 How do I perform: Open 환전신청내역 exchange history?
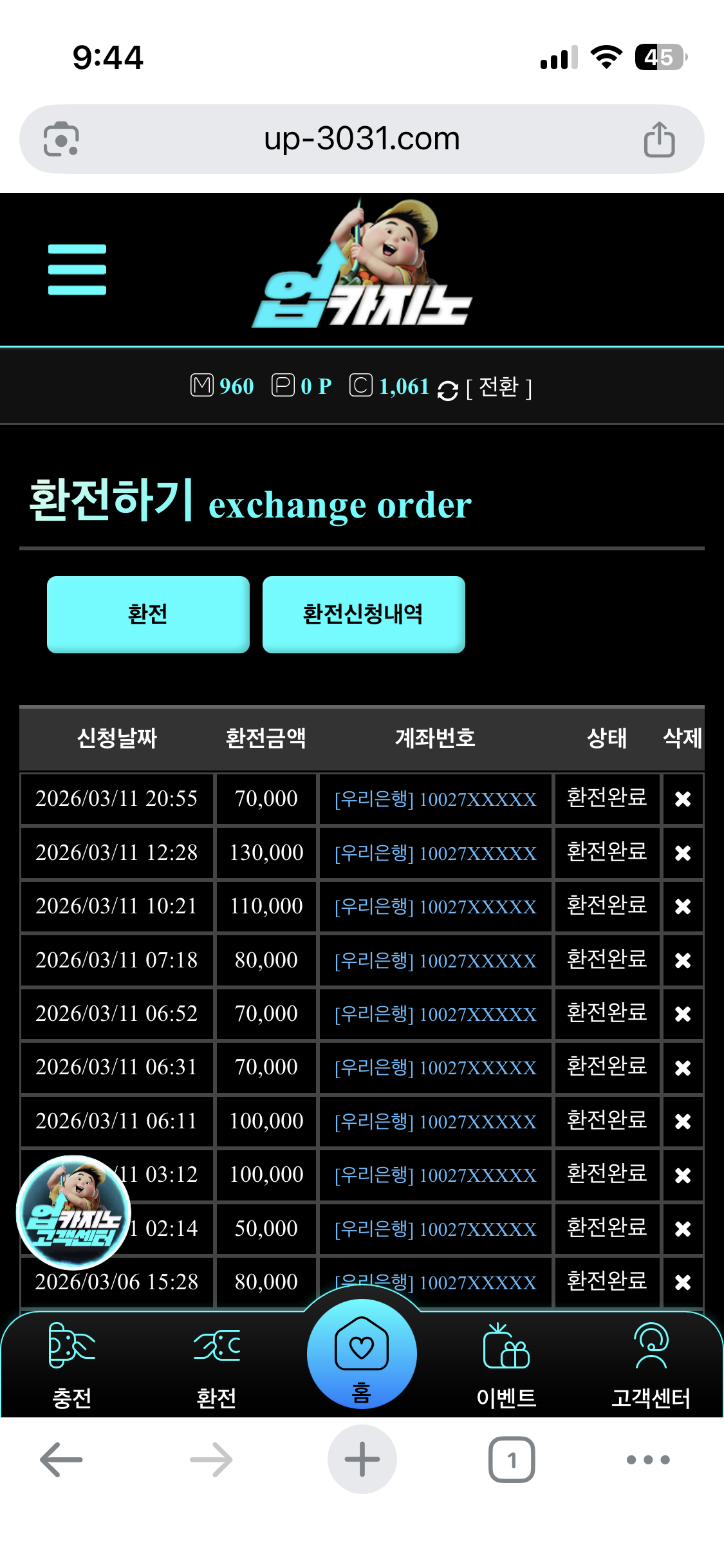click(364, 614)
